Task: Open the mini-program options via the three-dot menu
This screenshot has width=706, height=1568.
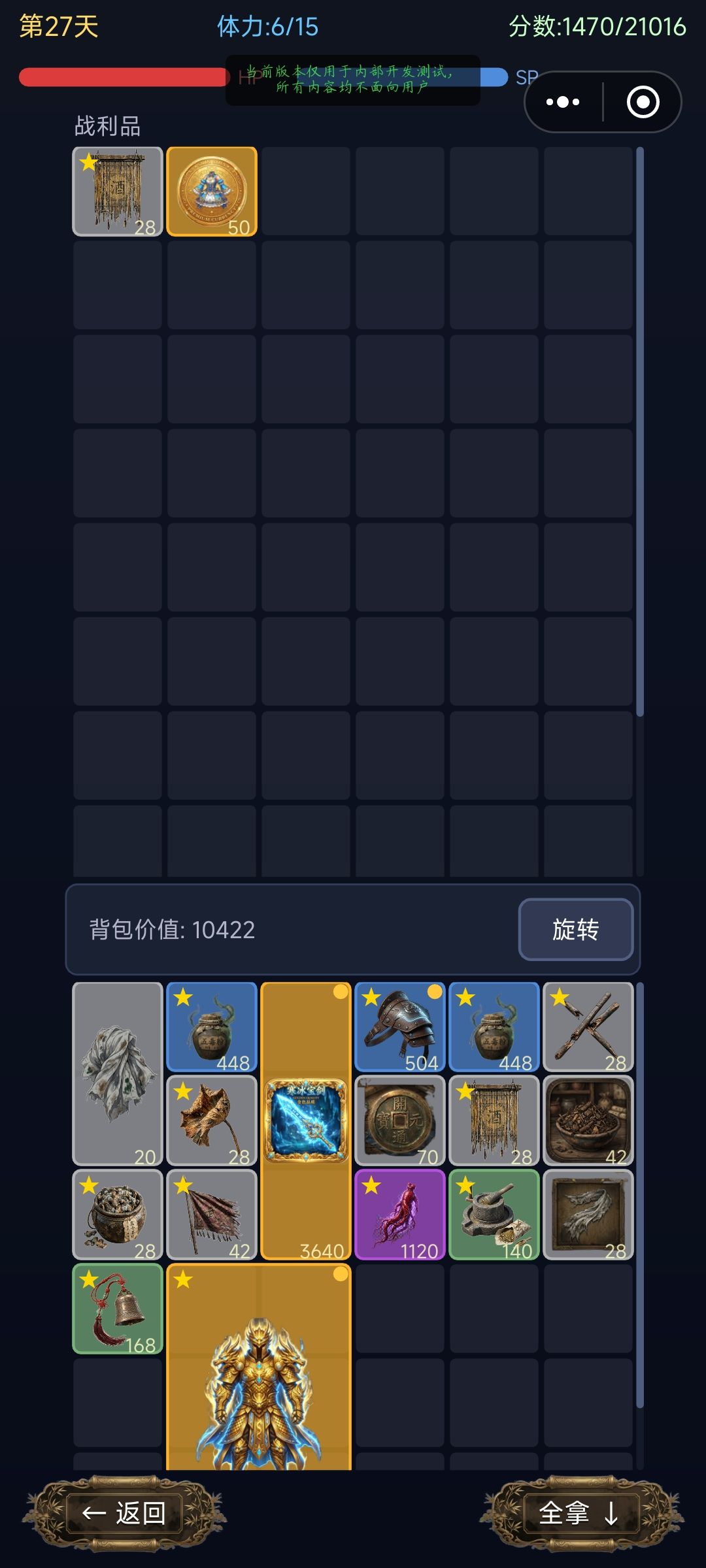Action: point(562,101)
